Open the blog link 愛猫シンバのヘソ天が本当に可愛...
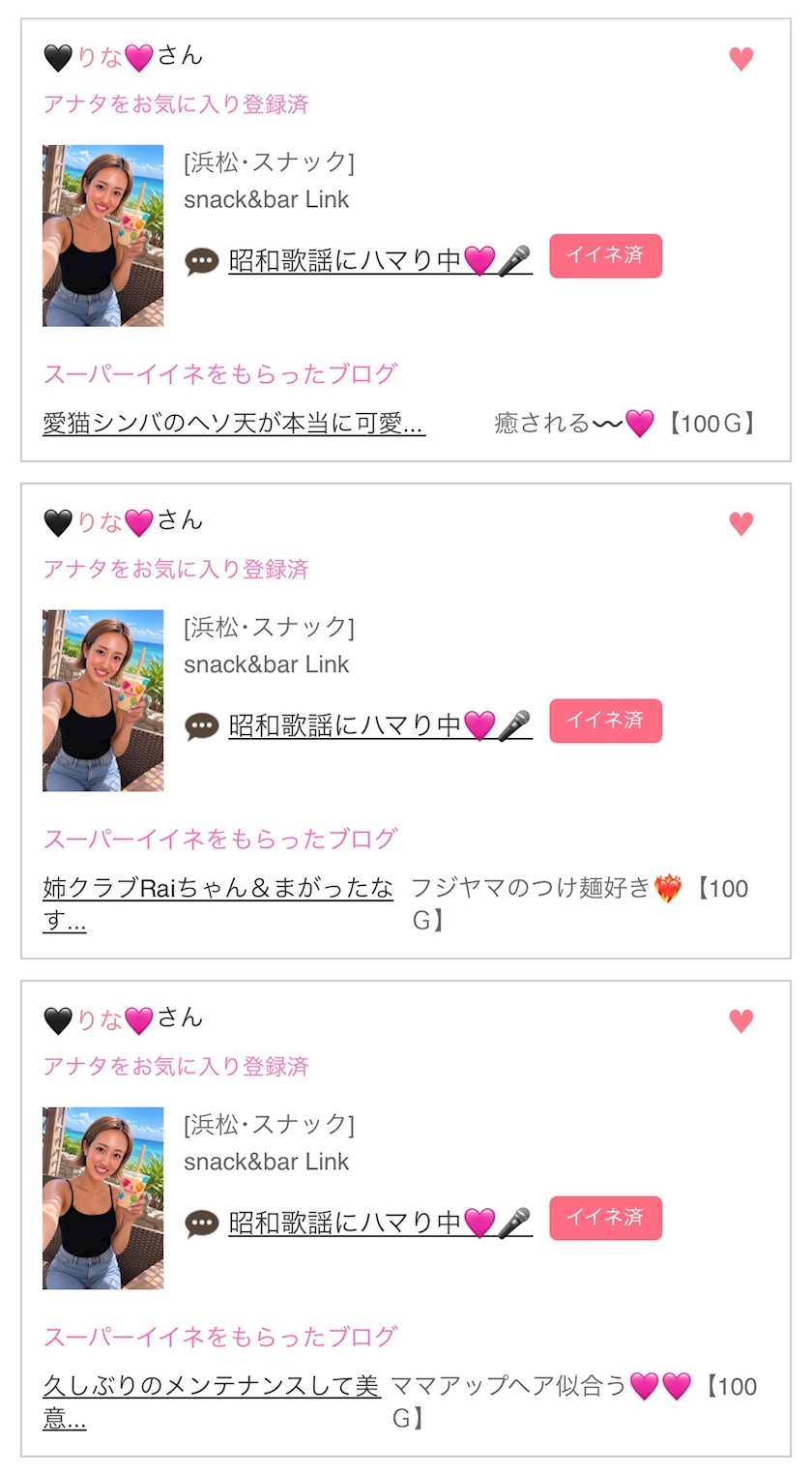Viewport: 812px width, 1475px height. (234, 423)
